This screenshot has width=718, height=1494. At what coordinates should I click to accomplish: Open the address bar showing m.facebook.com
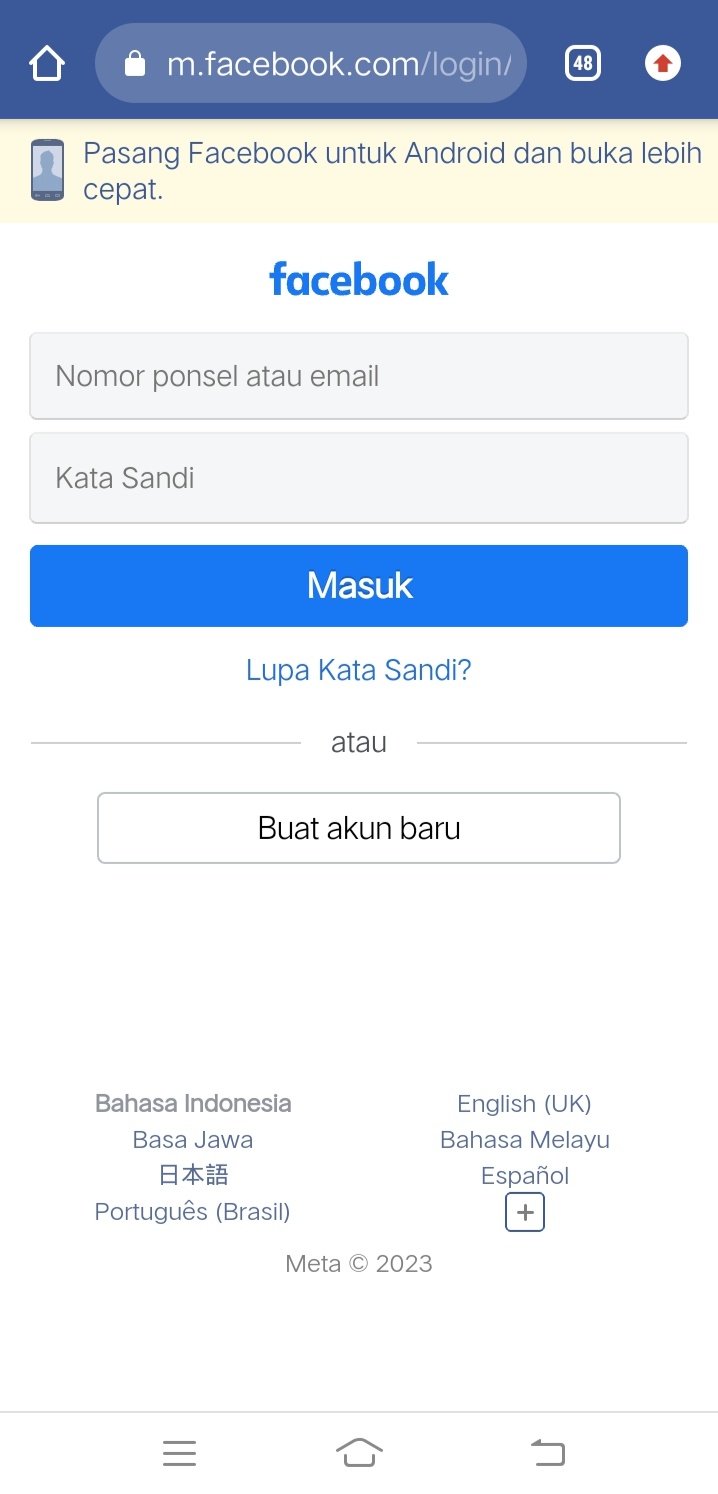pyautogui.click(x=310, y=64)
